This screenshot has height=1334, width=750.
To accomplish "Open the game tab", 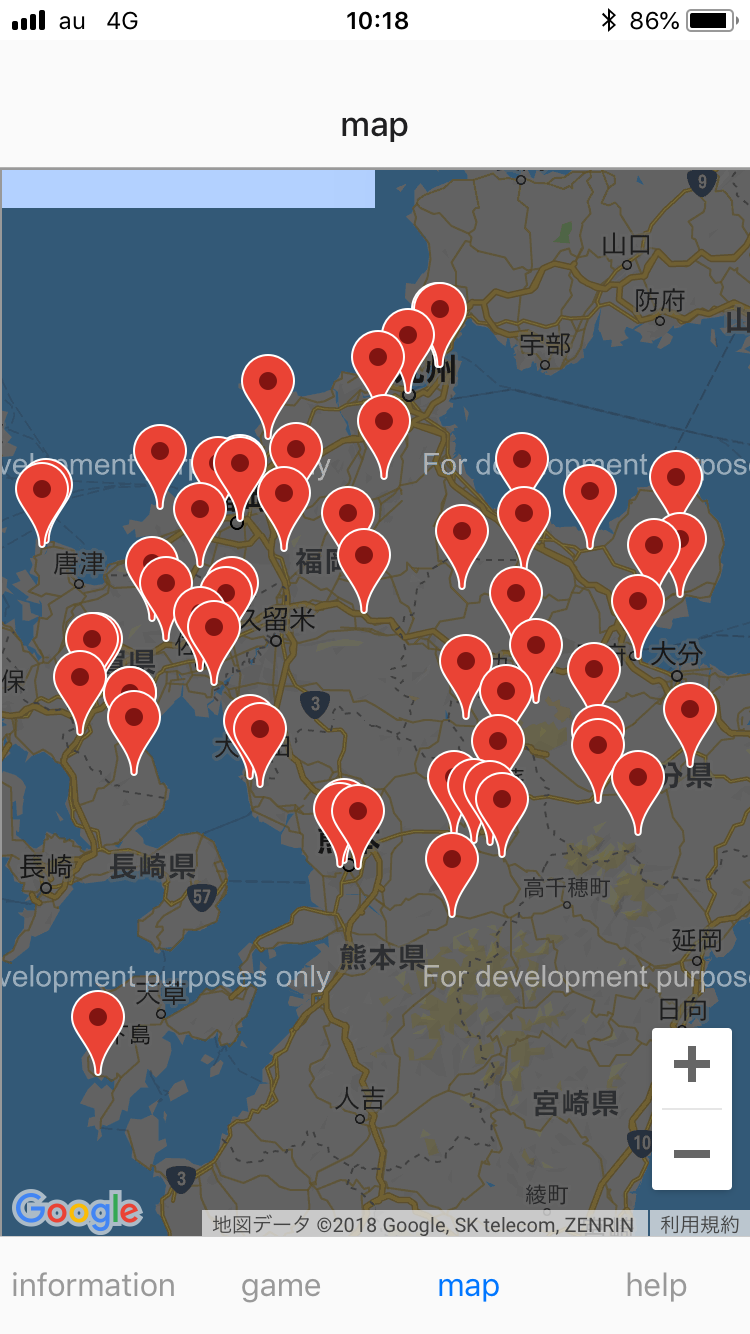I will coord(281,1285).
